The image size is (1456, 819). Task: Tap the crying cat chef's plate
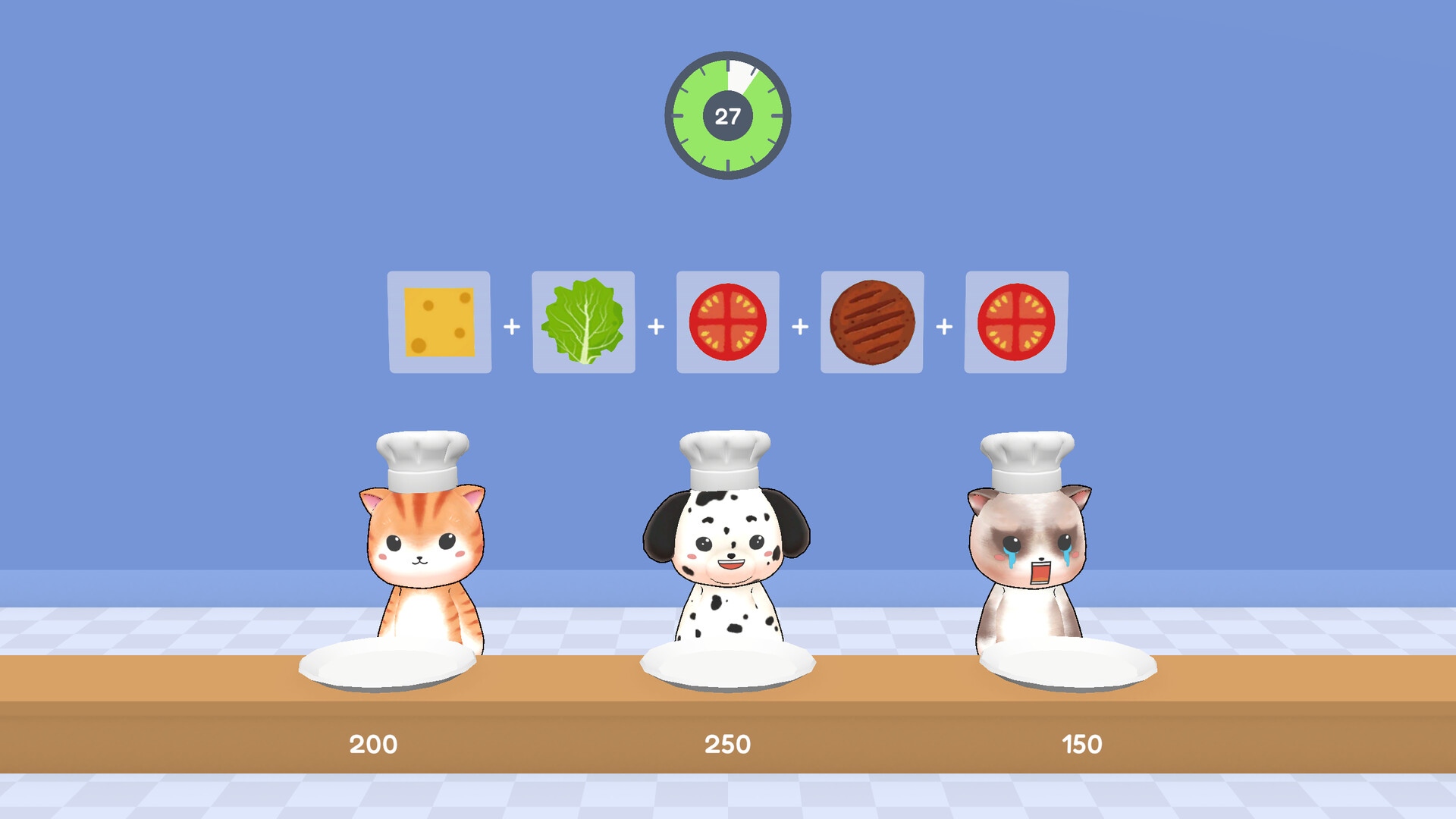tap(1068, 665)
